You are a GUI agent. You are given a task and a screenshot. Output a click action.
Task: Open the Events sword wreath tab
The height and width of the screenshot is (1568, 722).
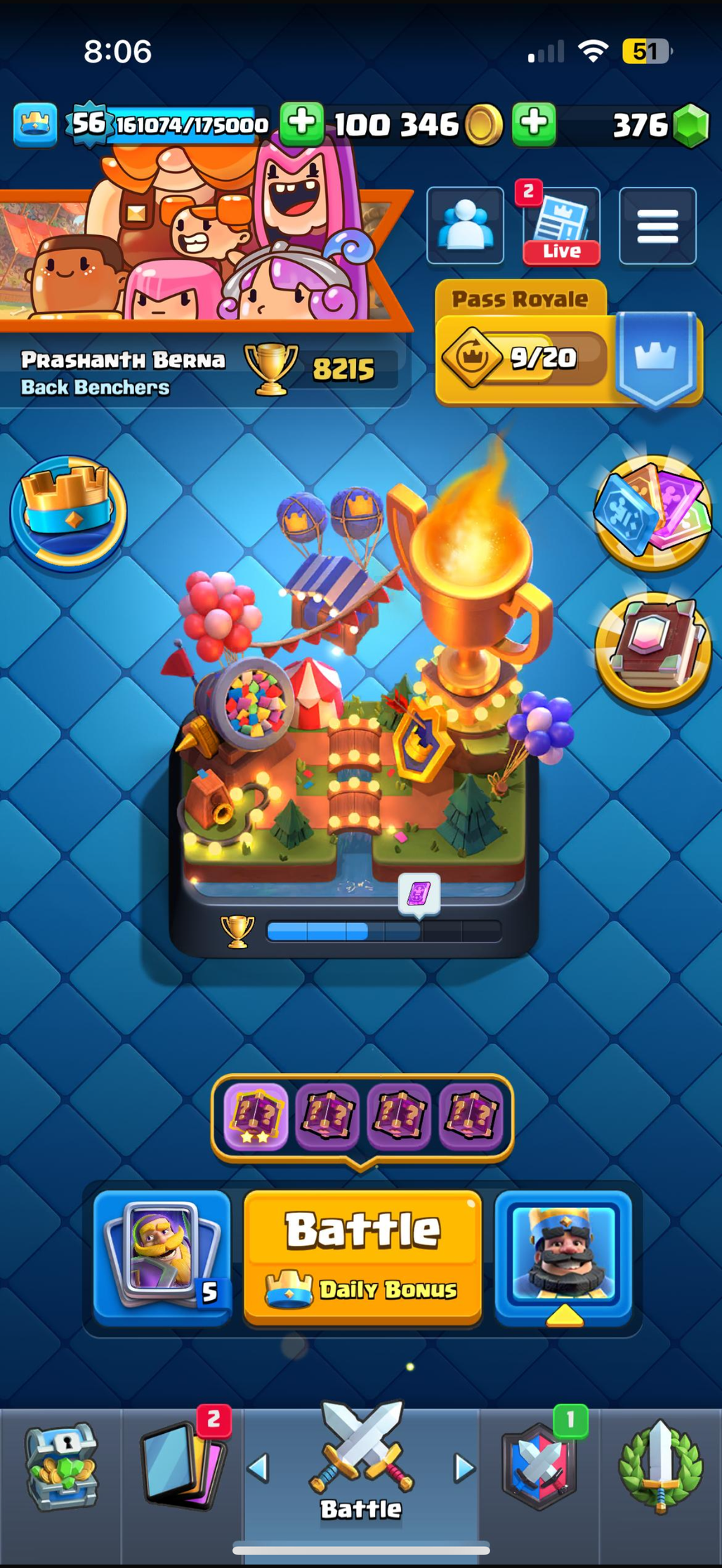point(660,1467)
